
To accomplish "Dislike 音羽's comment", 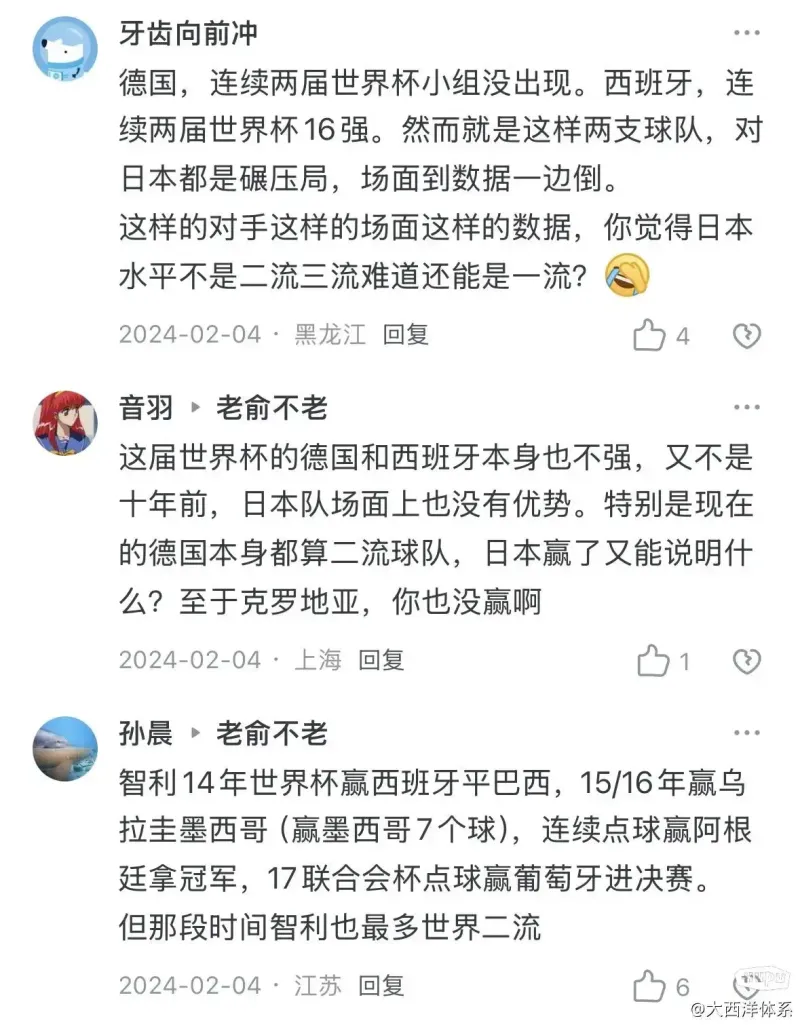I will coord(746,661).
